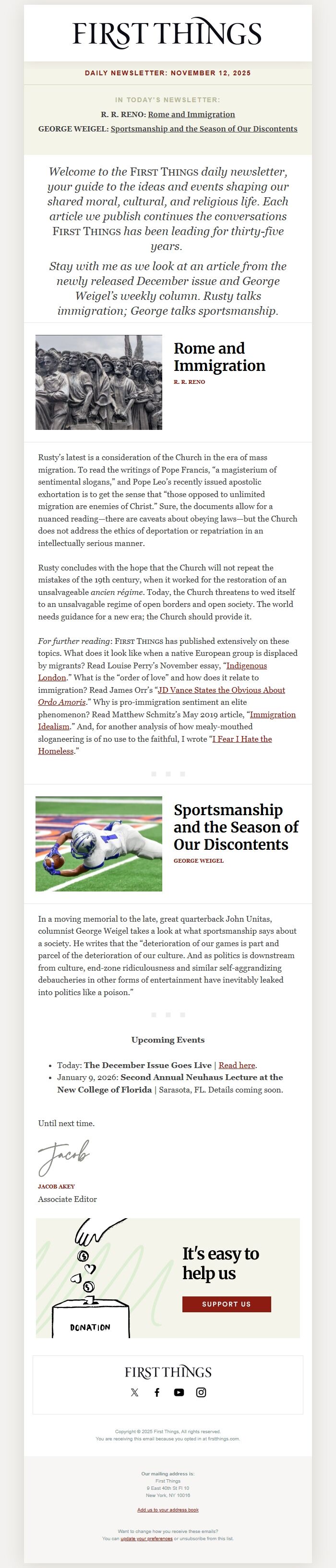Open JD Vance States the Obvious link
This screenshot has height=1568, width=336.
point(222,689)
